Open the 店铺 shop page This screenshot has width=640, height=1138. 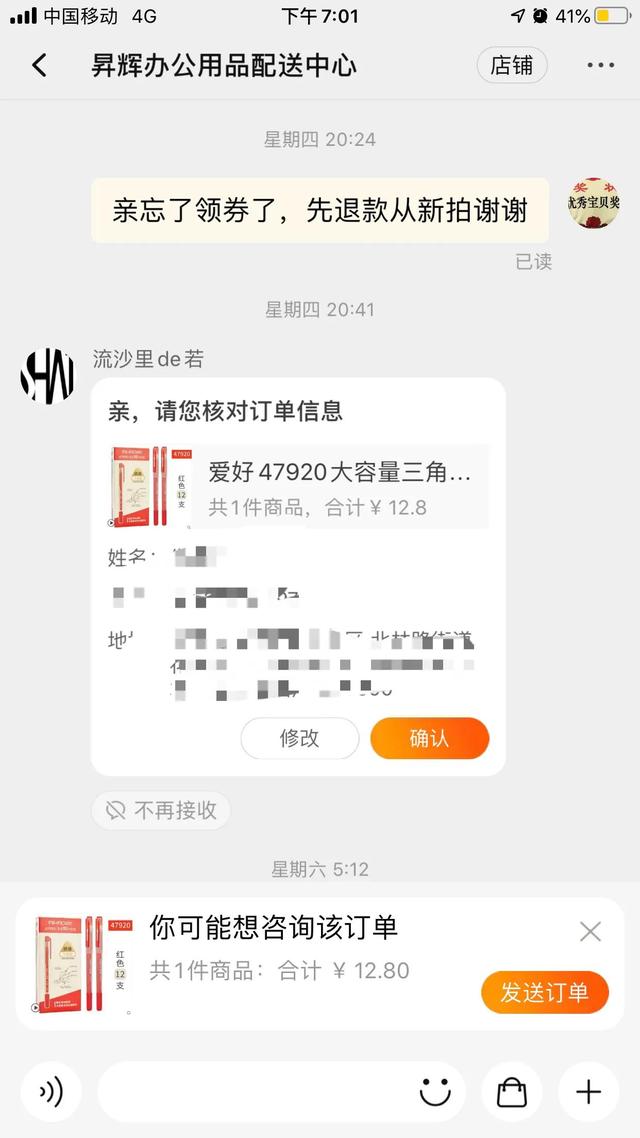pos(511,66)
